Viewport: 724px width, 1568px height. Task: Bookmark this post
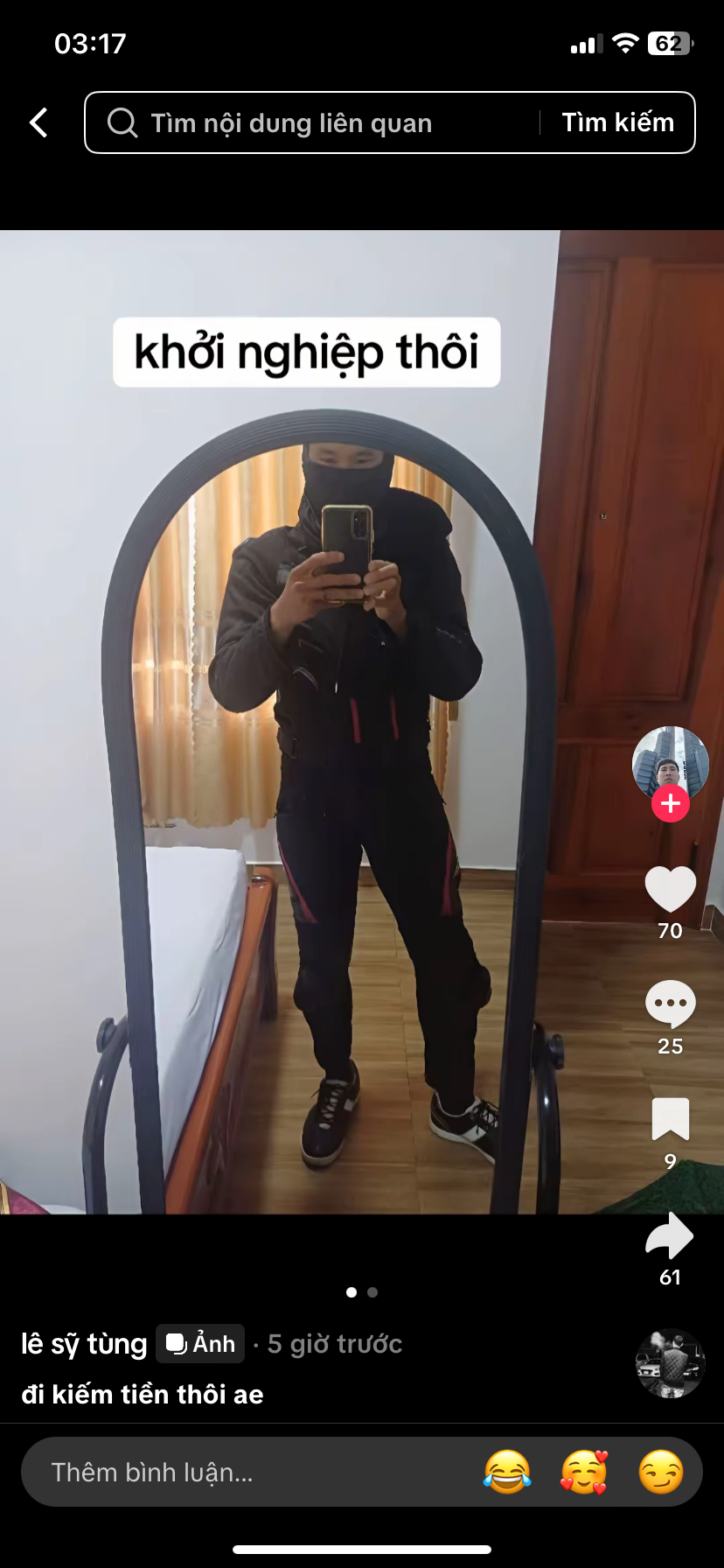(x=671, y=1120)
